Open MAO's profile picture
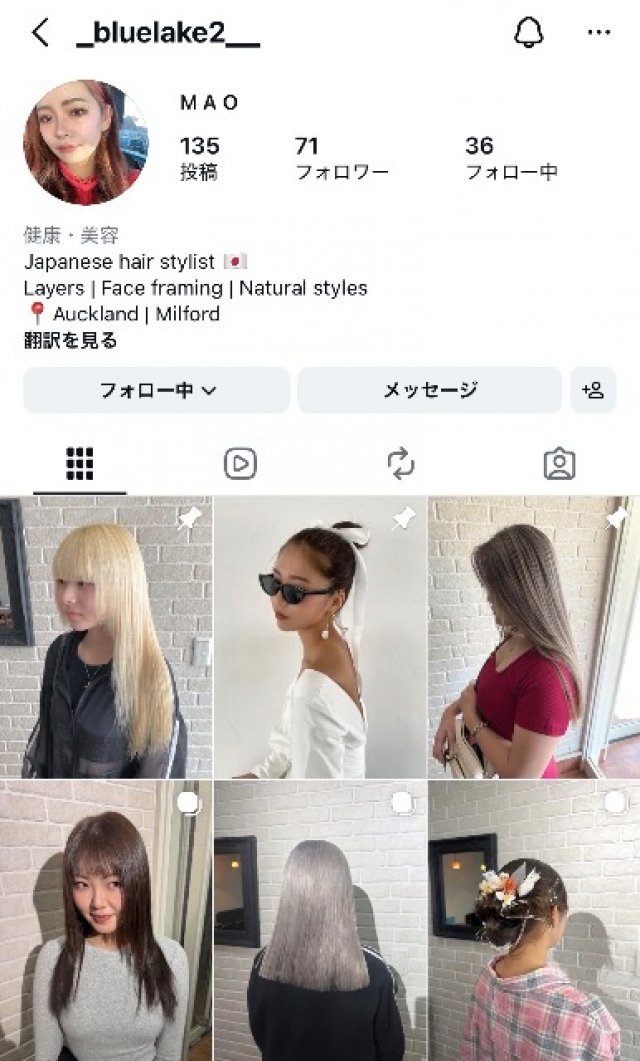640x1061 pixels. tap(86, 142)
